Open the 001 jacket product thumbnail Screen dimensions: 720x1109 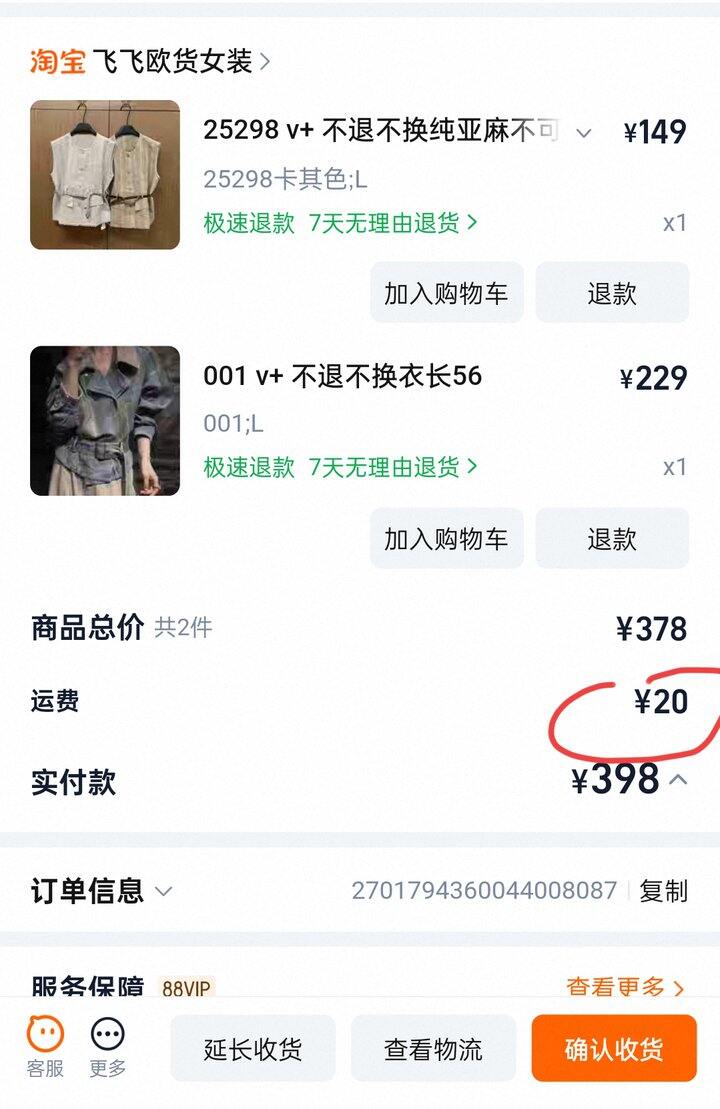(x=105, y=421)
